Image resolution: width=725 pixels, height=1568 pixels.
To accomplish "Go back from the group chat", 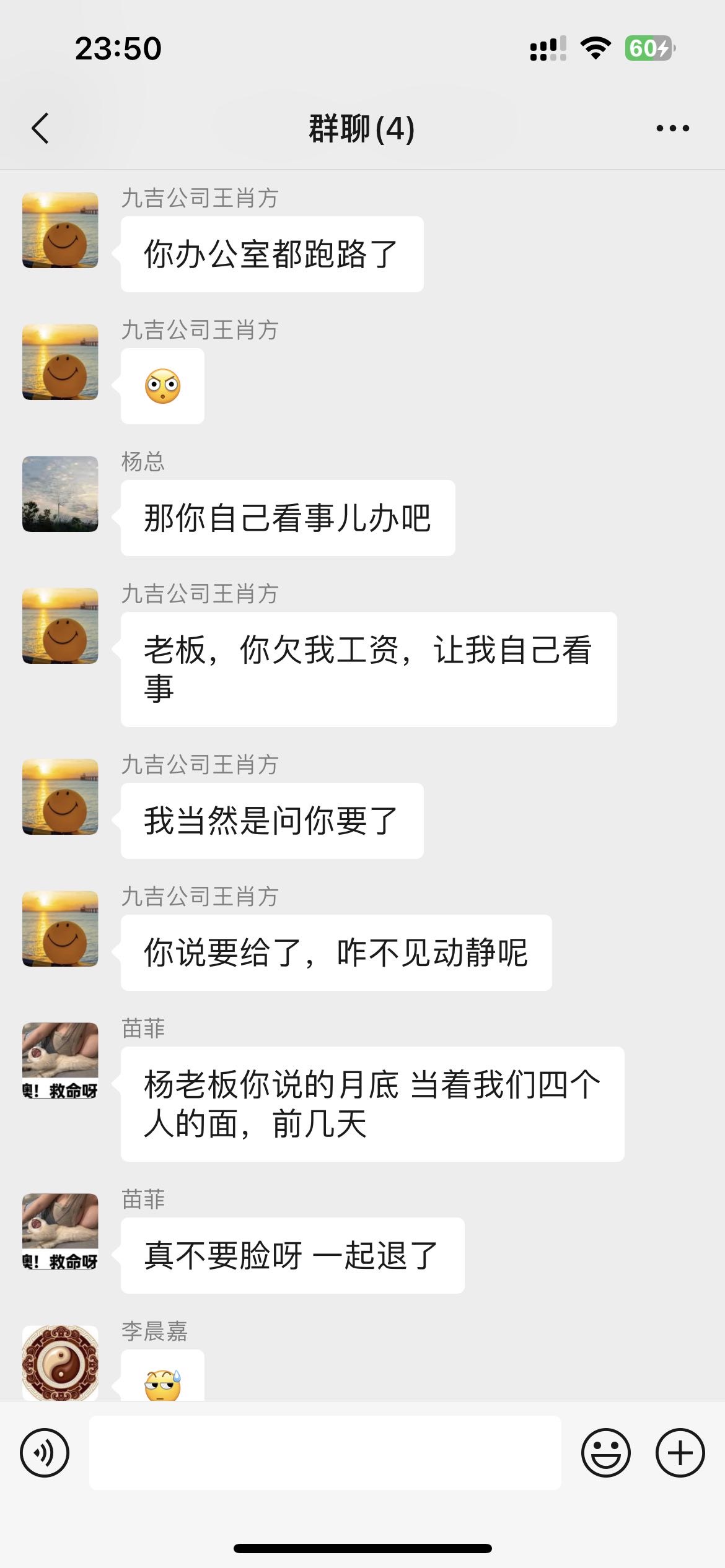I will [x=40, y=129].
